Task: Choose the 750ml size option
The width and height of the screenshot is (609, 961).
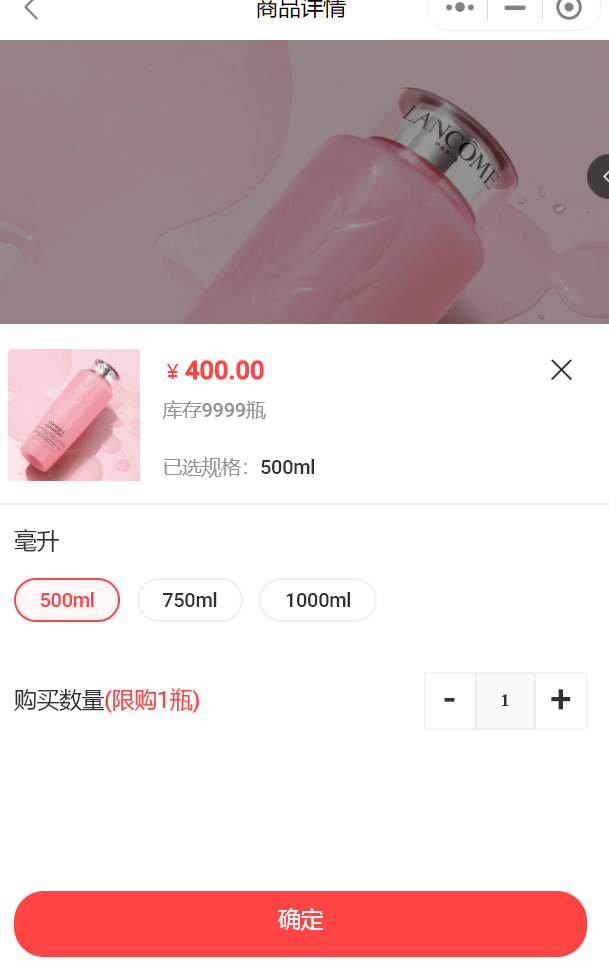Action: pos(190,600)
